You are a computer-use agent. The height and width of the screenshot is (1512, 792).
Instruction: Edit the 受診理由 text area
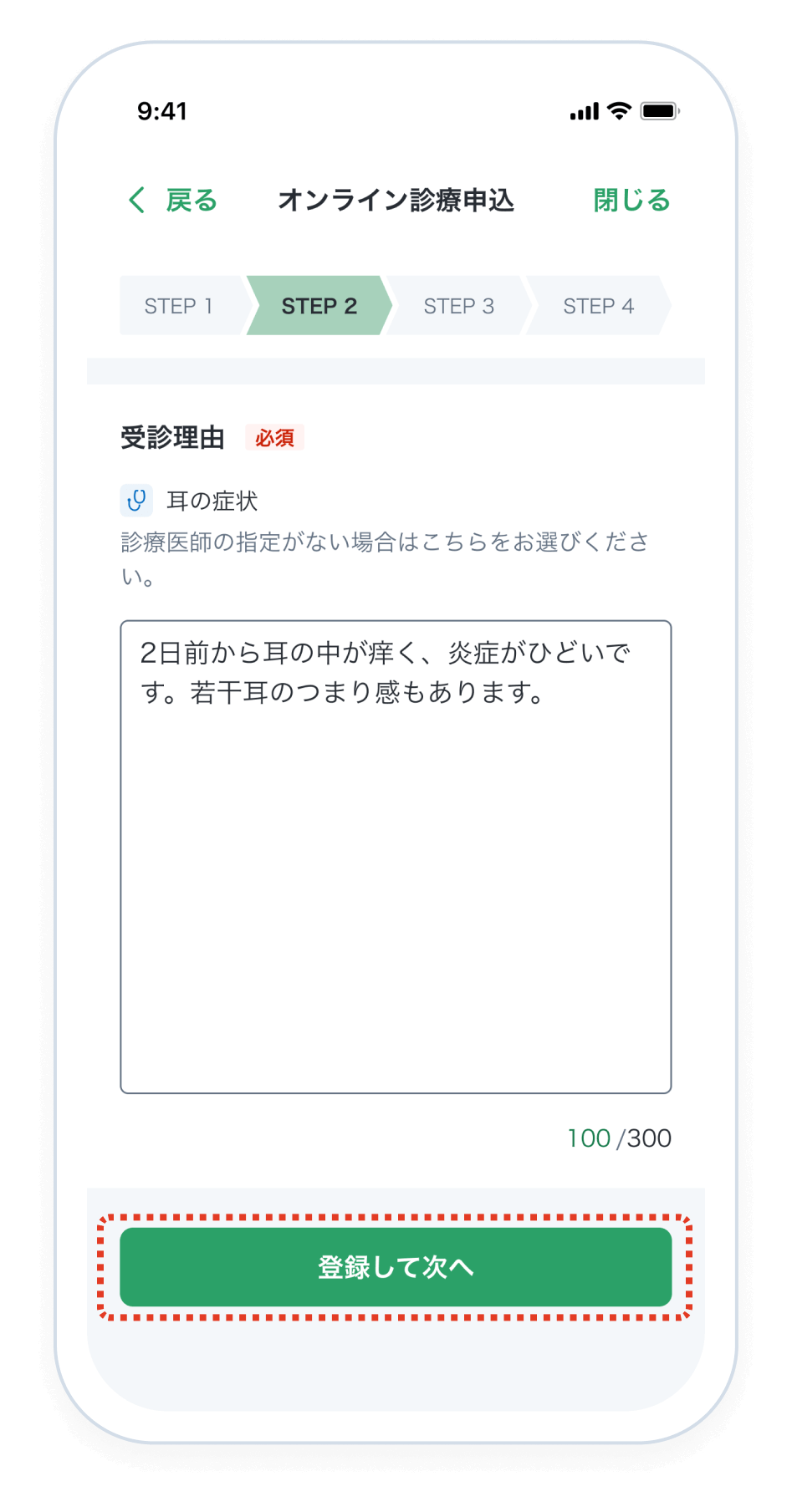coord(396,856)
